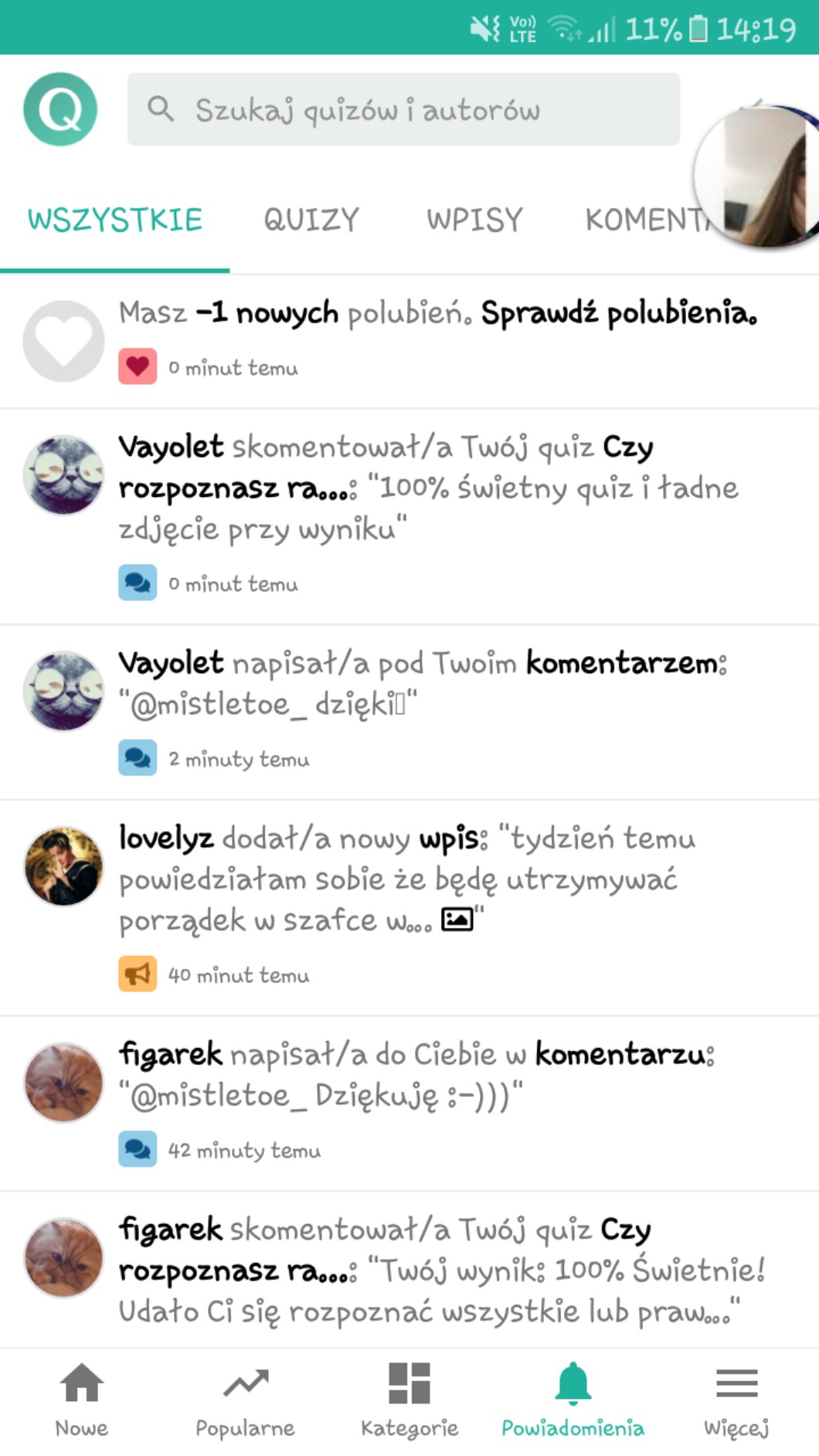Viewport: 819px width, 1456px height.
Task: Select the WPISY tab
Action: [474, 220]
